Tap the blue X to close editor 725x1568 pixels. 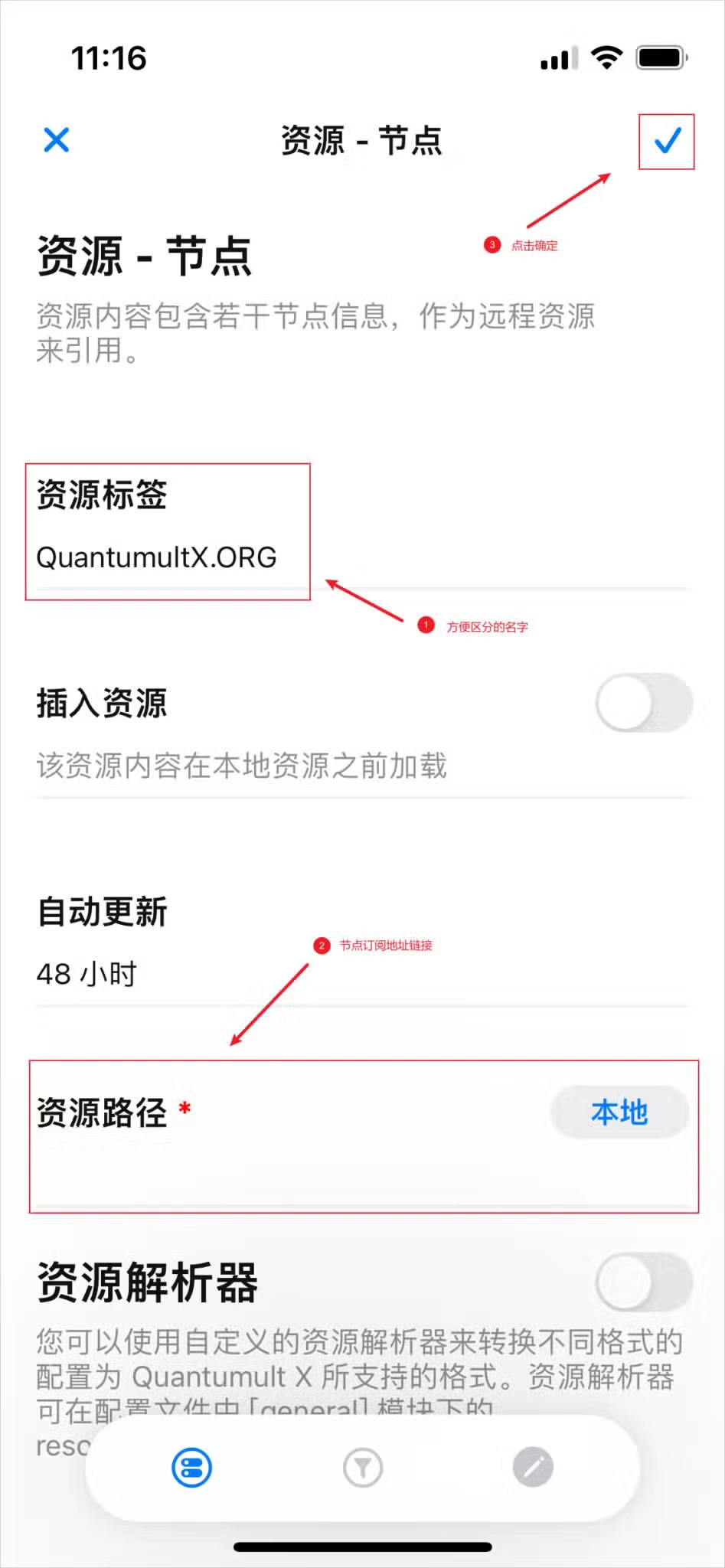point(56,140)
